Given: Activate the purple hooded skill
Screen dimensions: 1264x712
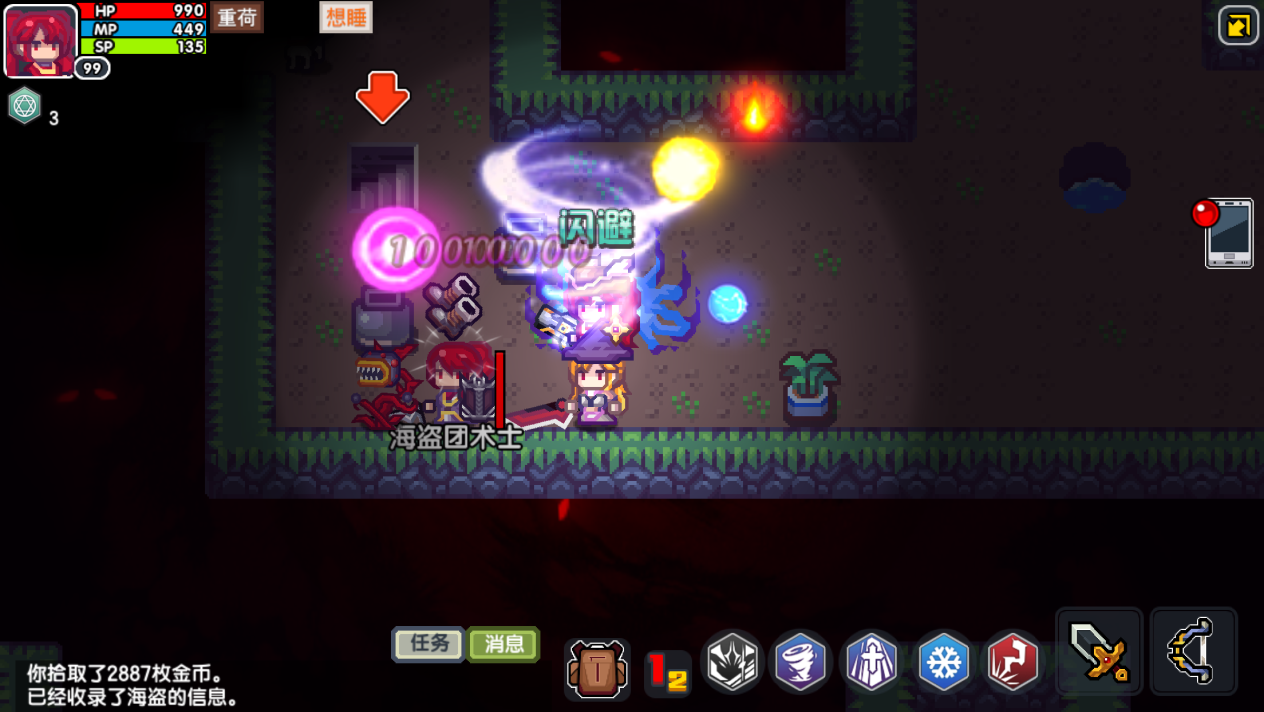Looking at the screenshot, I should [872, 662].
